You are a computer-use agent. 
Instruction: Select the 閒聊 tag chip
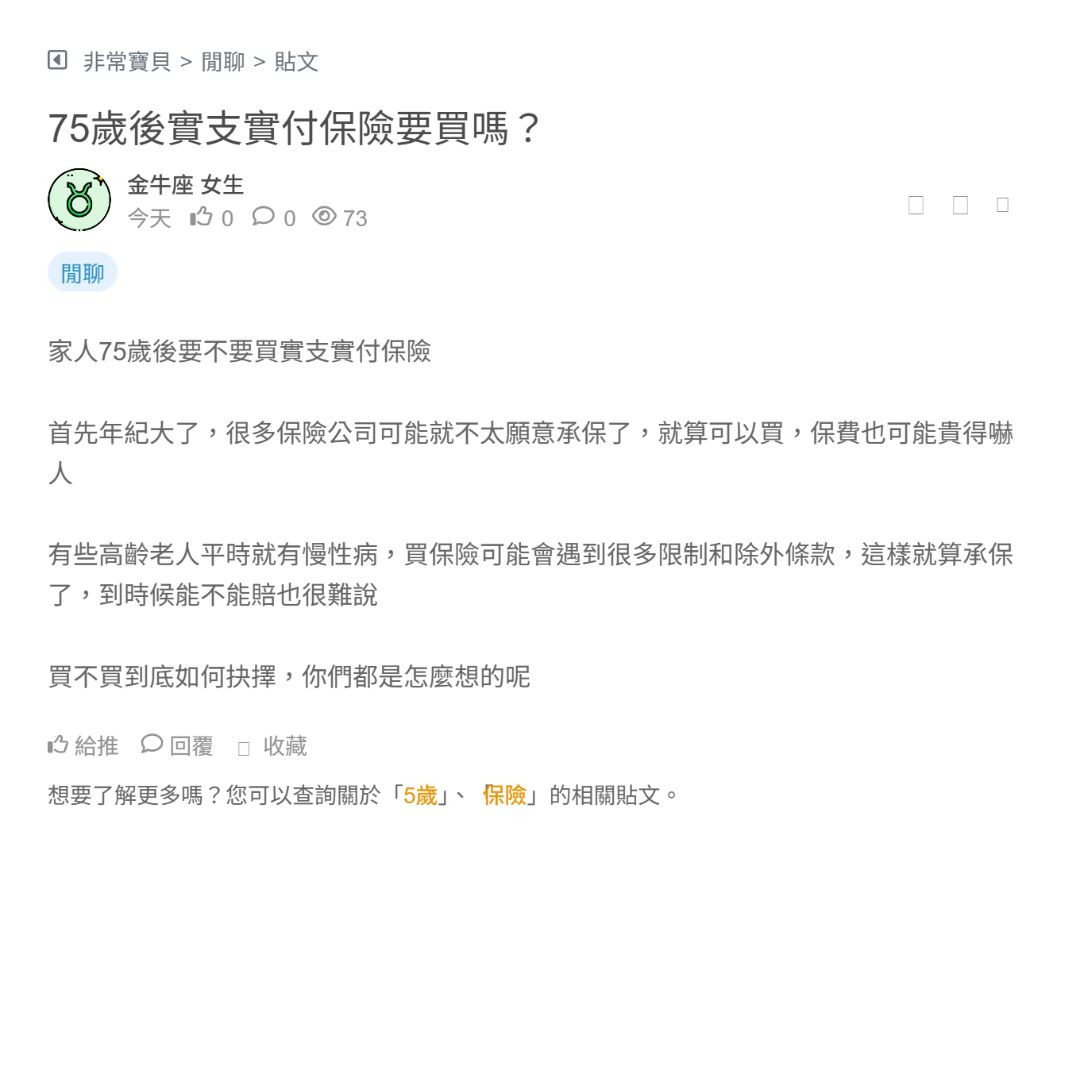(83, 273)
